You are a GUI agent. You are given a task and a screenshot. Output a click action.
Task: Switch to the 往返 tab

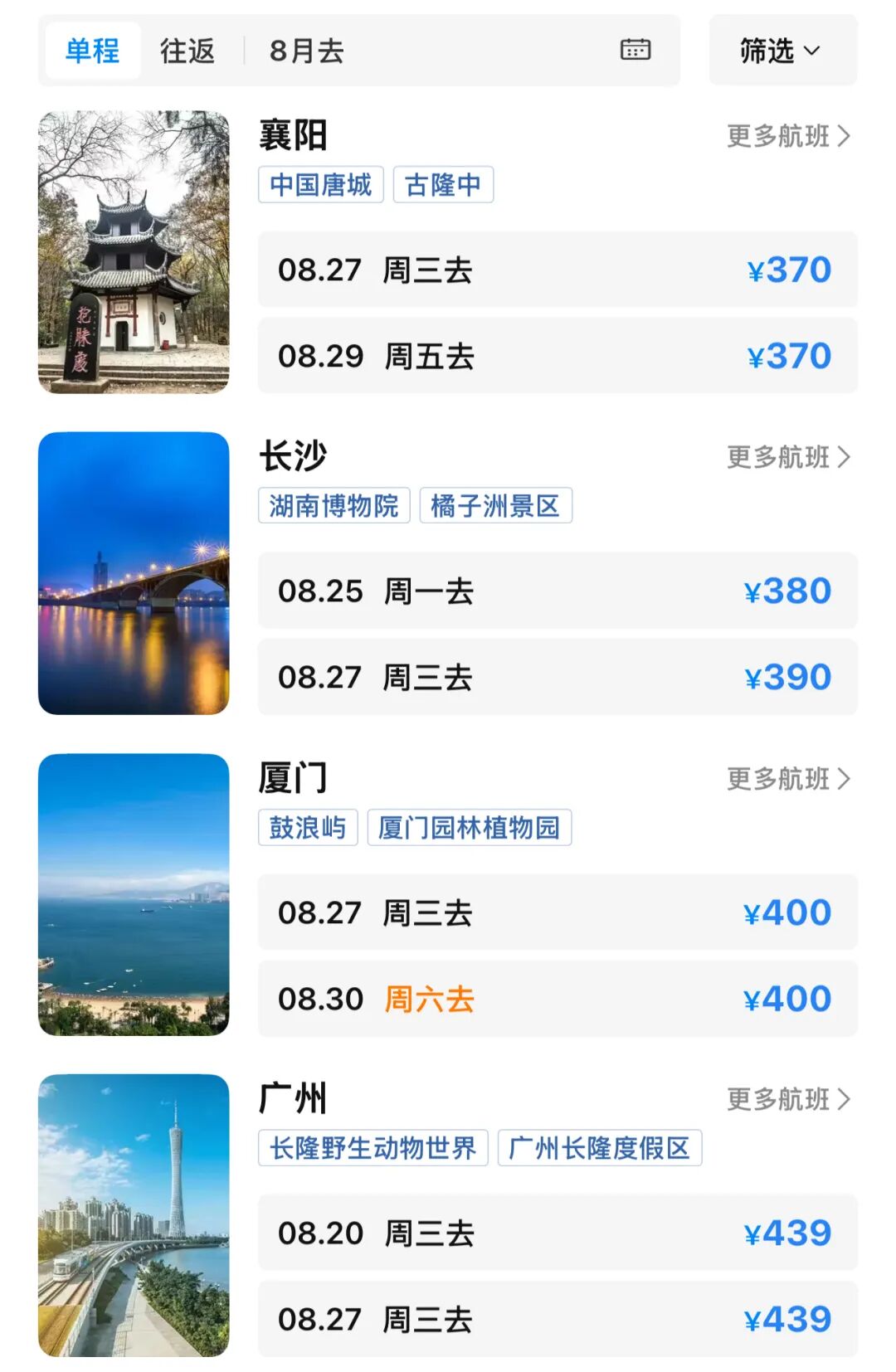(187, 51)
